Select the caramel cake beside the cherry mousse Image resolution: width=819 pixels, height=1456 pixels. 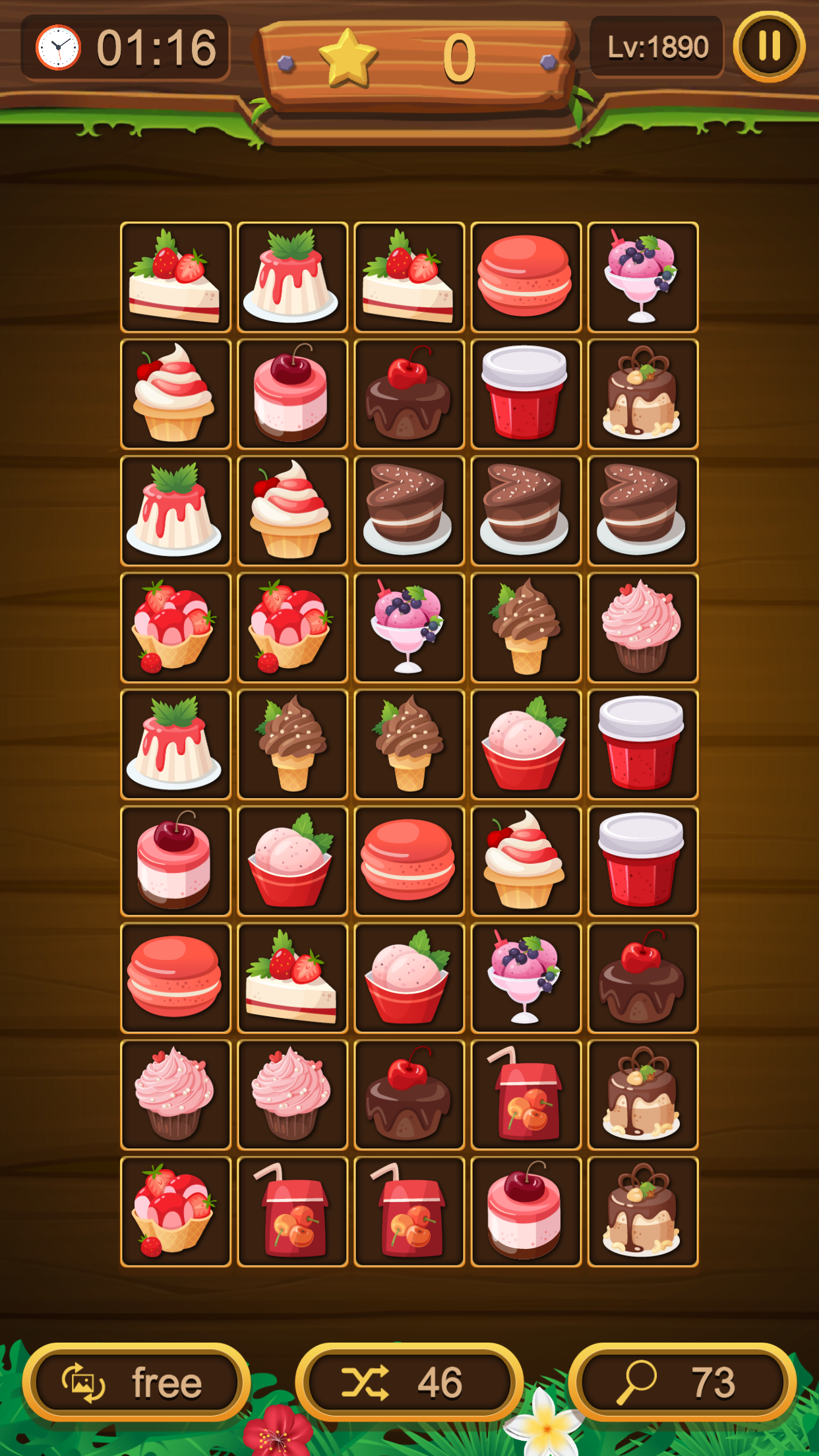(x=642, y=1211)
